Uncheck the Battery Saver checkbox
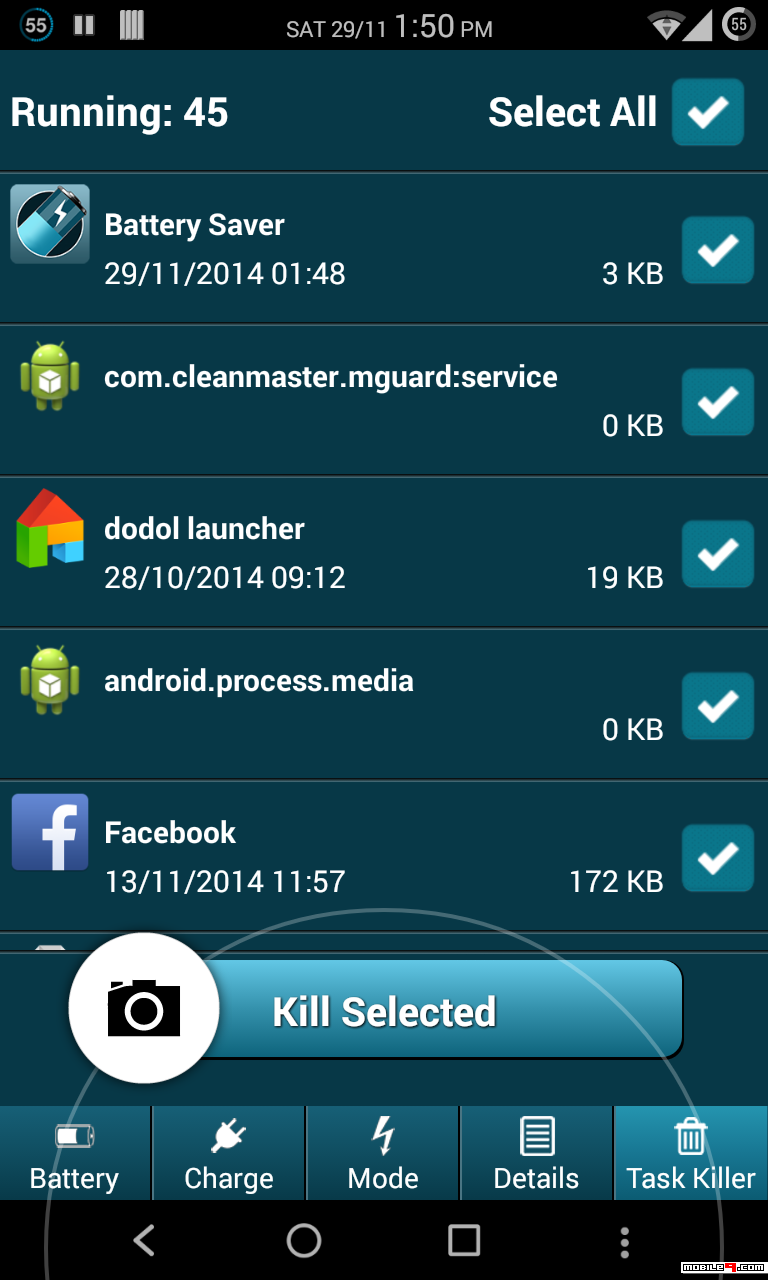Viewport: 768px width, 1280px height. pyautogui.click(x=717, y=250)
